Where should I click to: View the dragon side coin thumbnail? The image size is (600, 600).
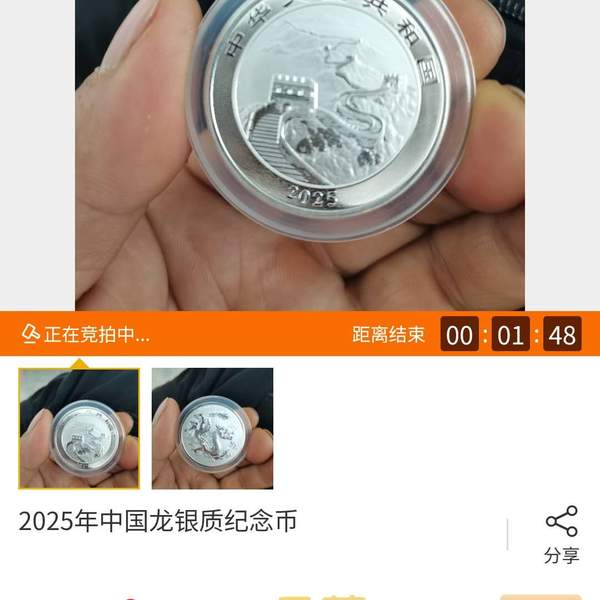click(212, 428)
